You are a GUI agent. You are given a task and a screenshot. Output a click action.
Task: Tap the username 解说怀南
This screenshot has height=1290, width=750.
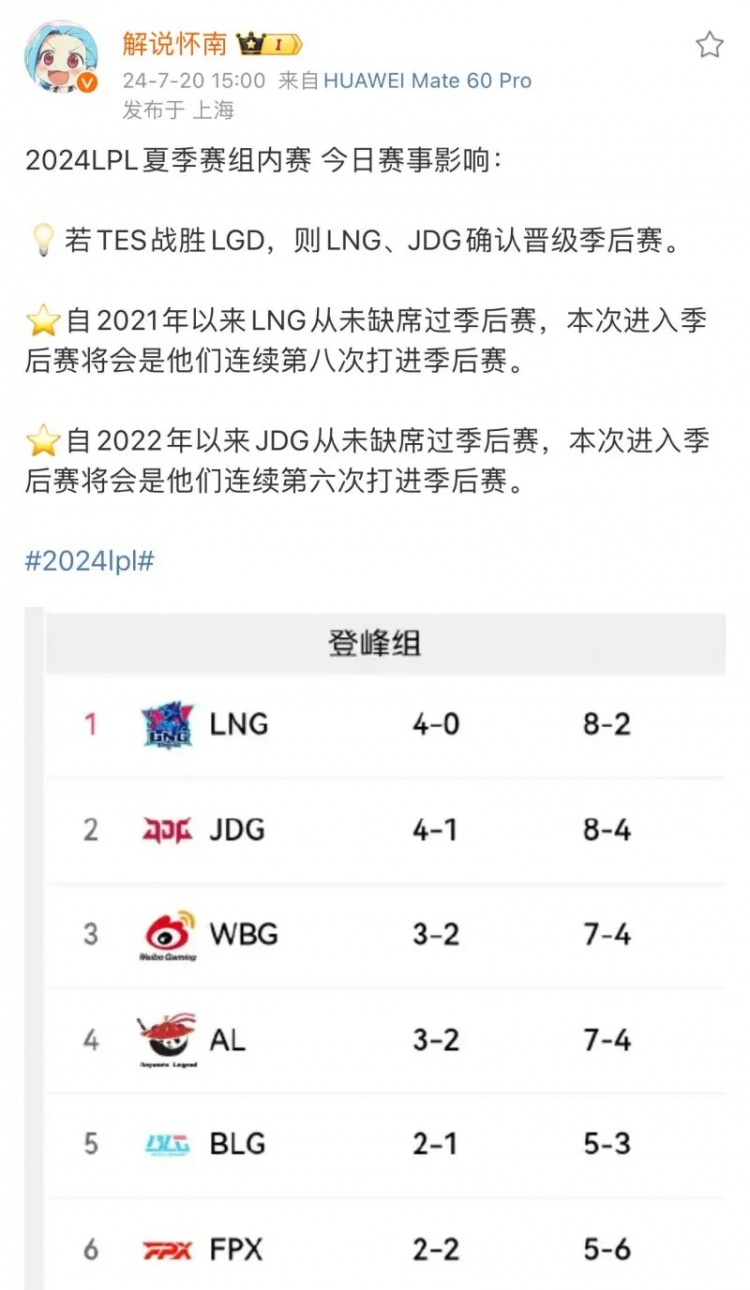click(175, 44)
